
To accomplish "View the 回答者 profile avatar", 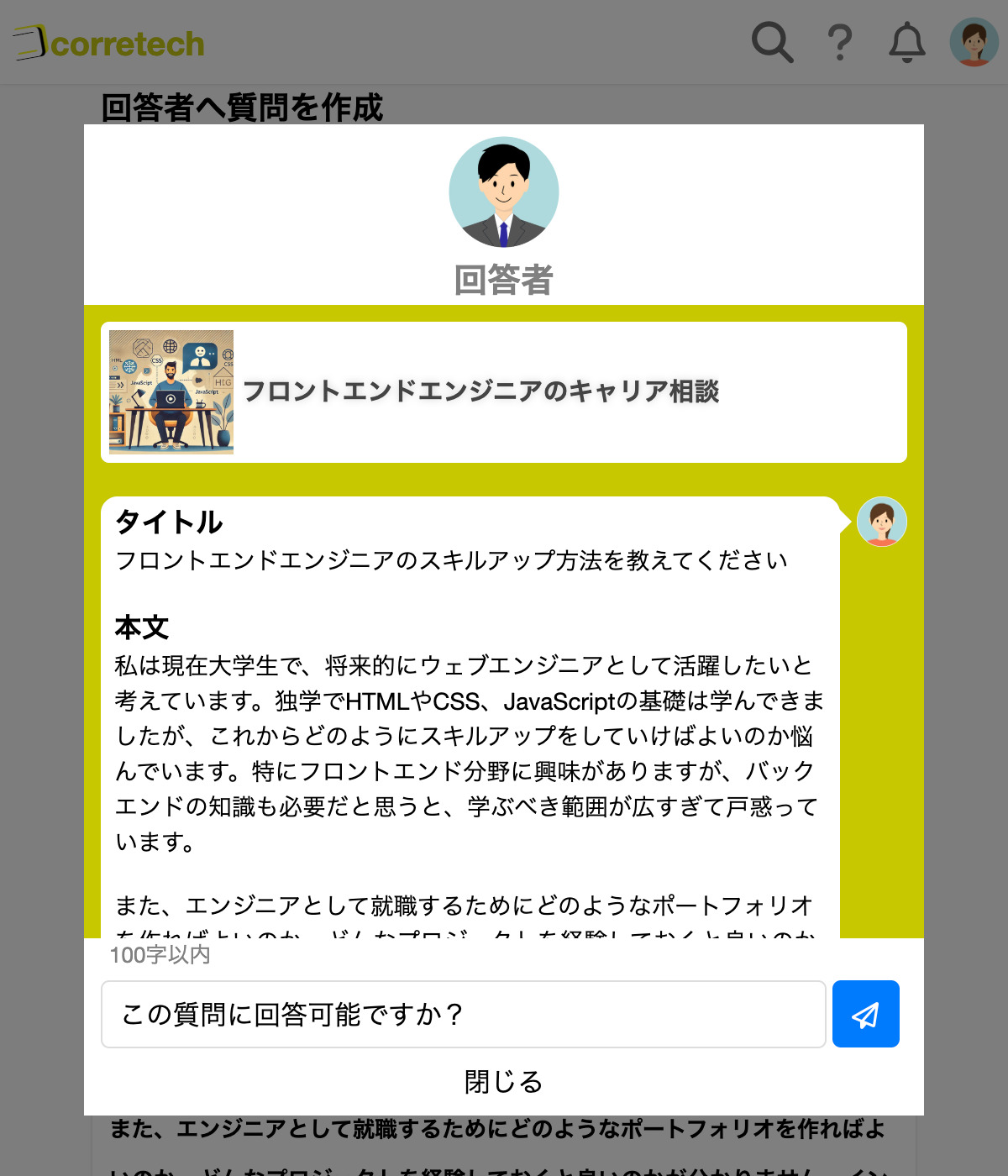I will click(503, 192).
